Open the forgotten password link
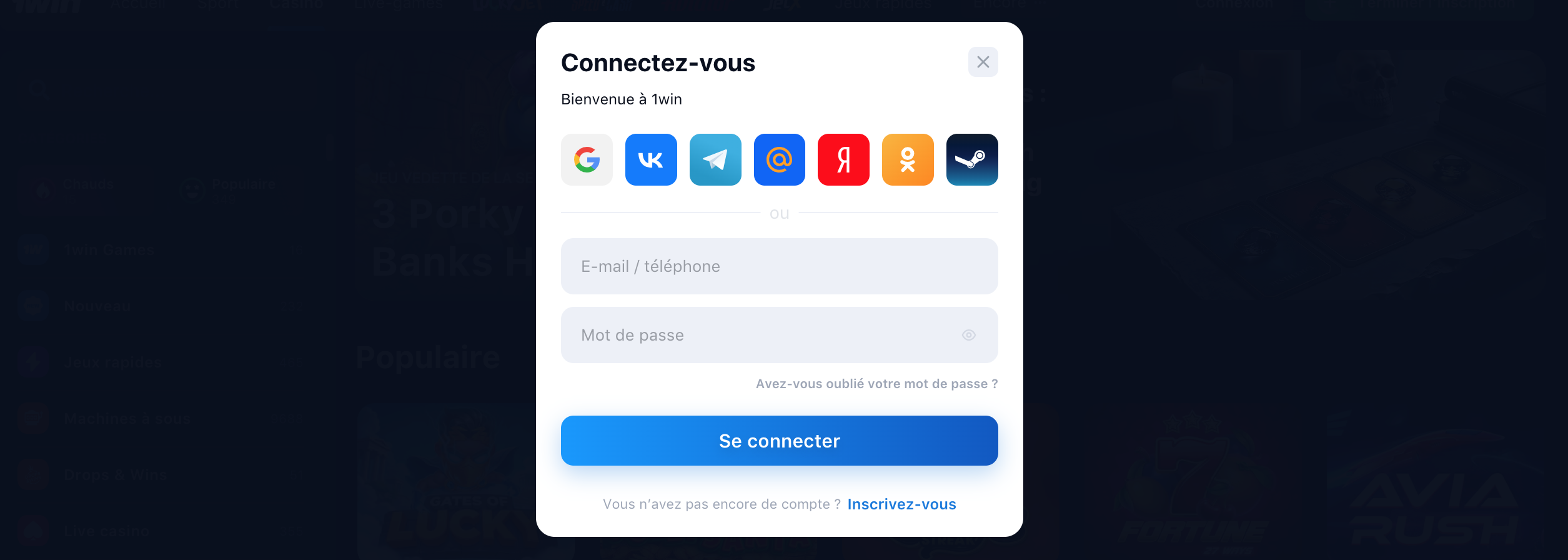The width and height of the screenshot is (1568, 560). coord(876,384)
